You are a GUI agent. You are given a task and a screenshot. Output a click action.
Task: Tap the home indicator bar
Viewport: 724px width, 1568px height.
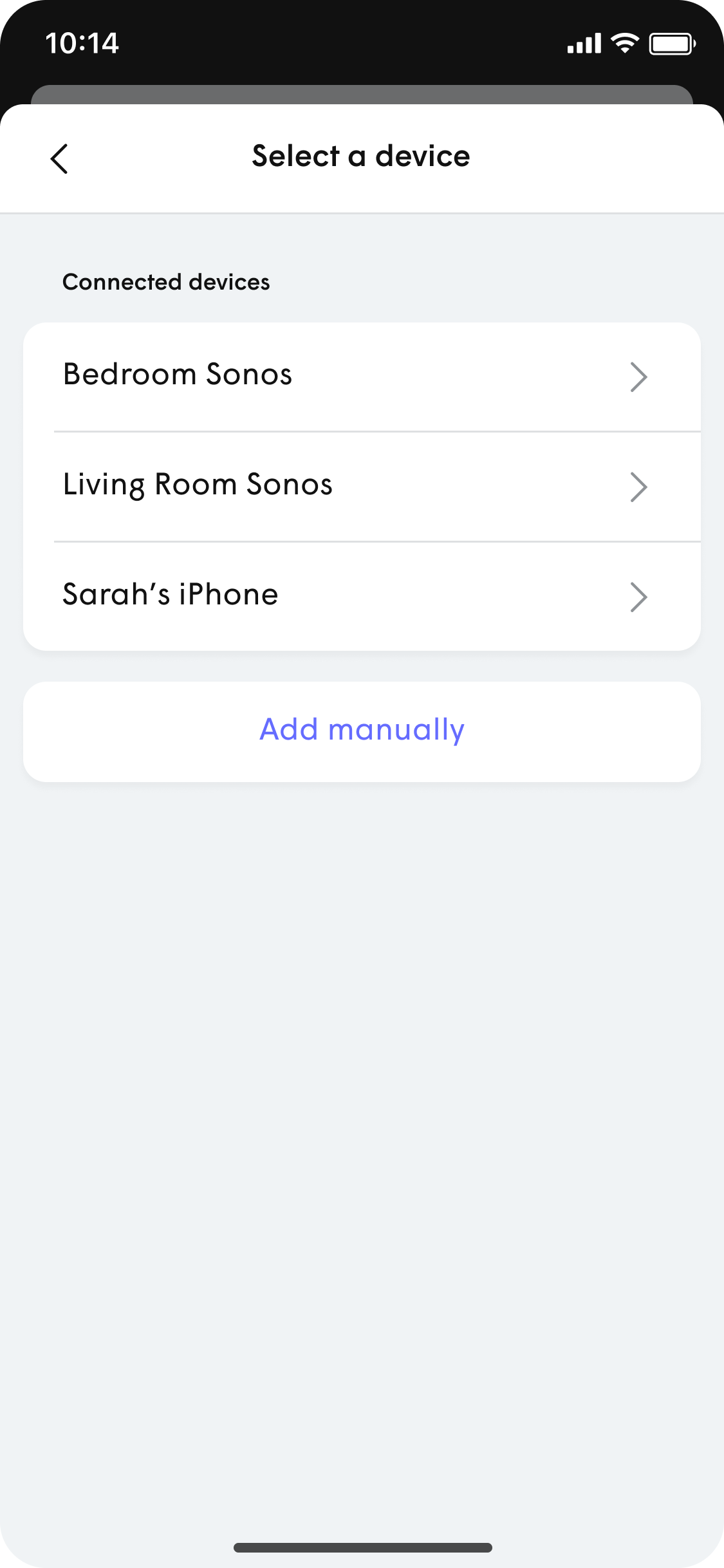pyautogui.click(x=362, y=1547)
